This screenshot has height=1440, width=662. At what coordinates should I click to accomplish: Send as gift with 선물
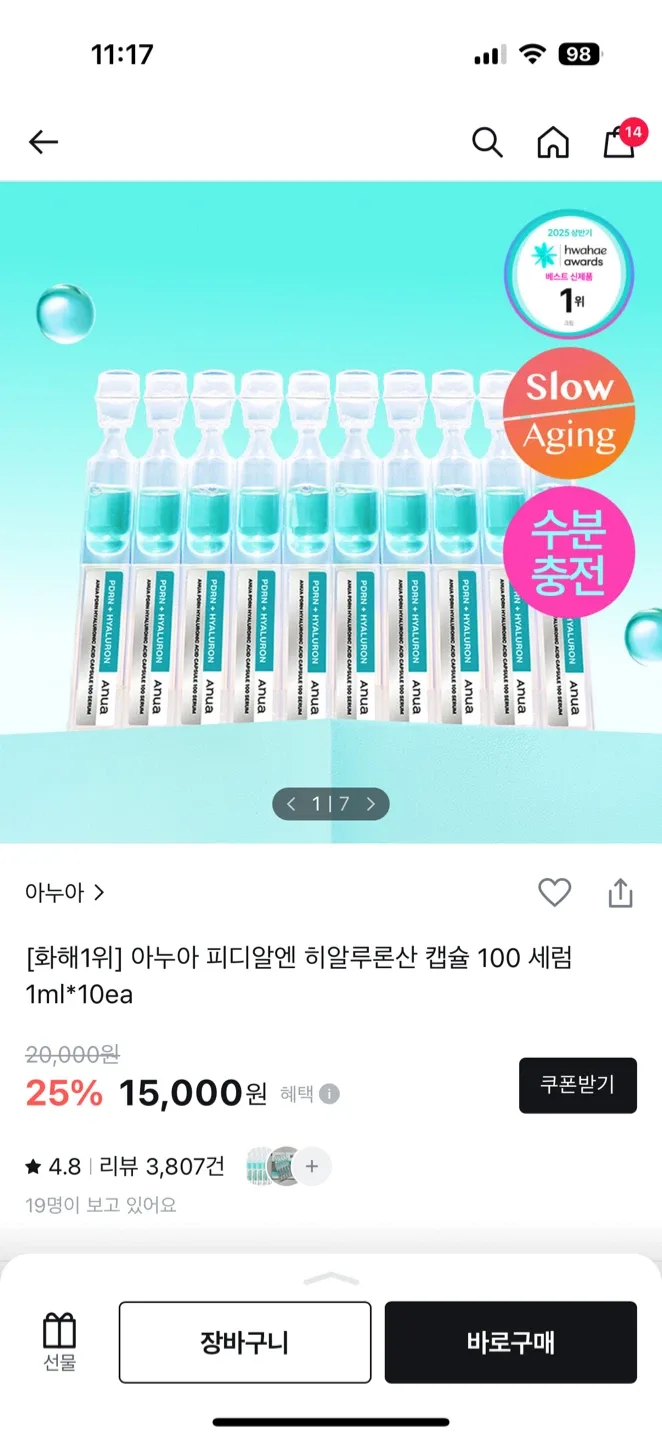click(59, 1342)
